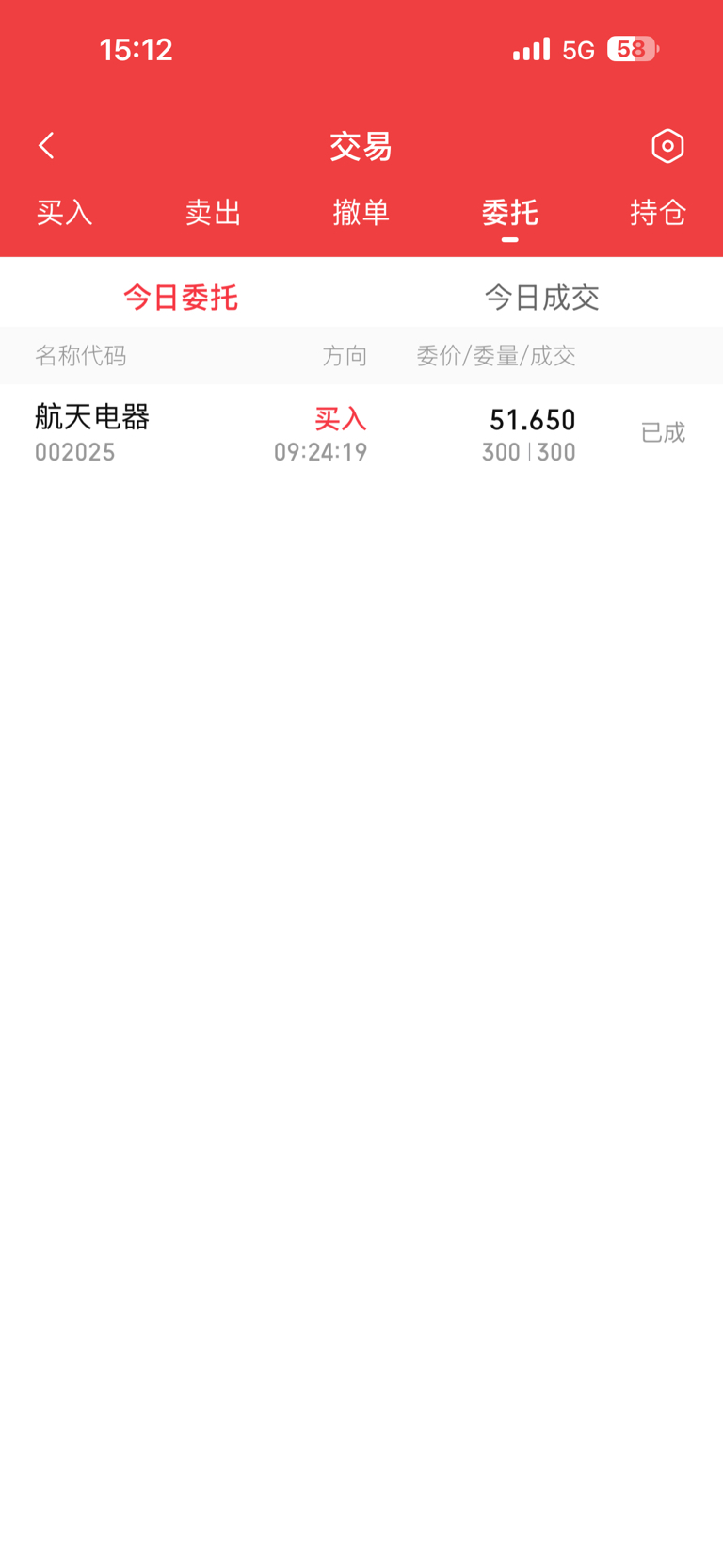Open the 航天电器 002025 order row

tap(361, 433)
